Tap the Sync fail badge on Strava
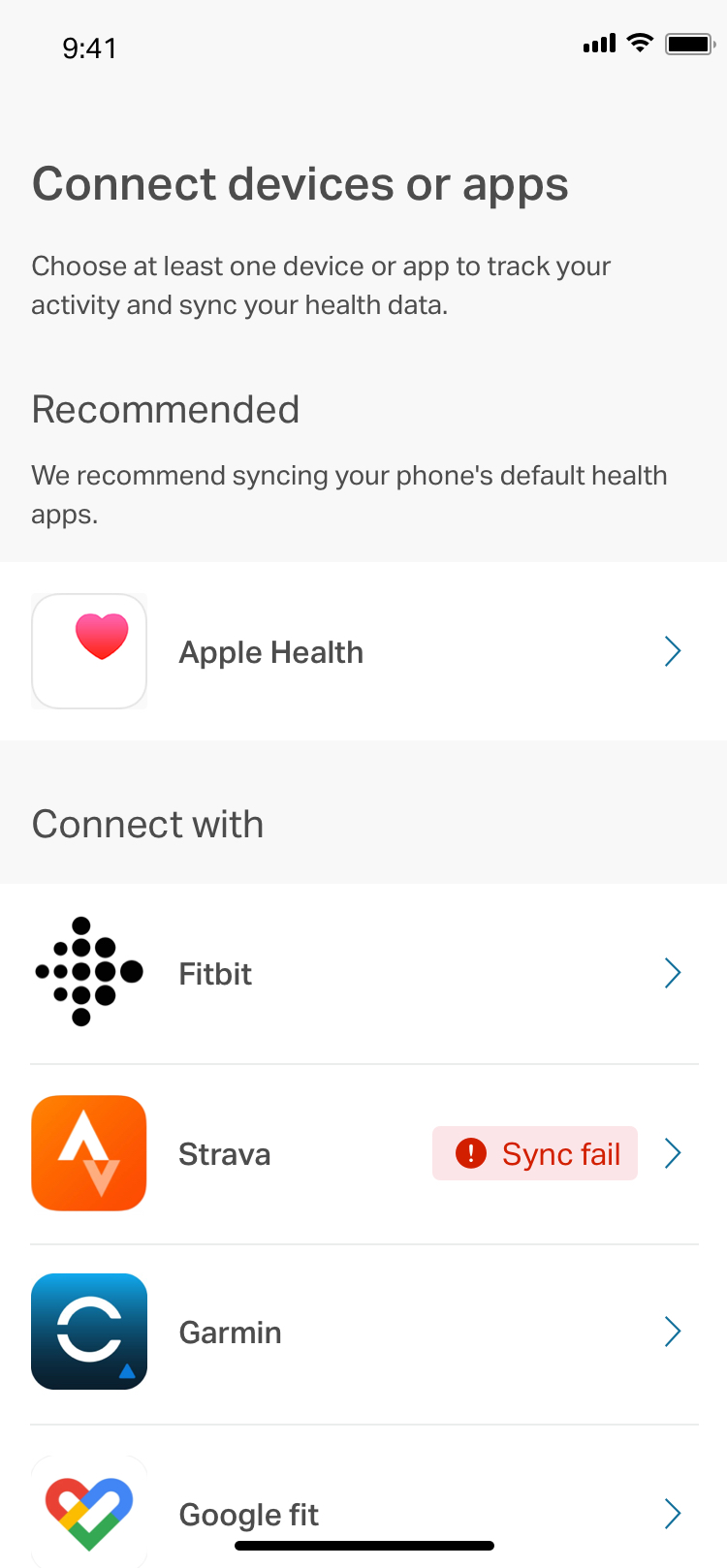This screenshot has width=727, height=1568. 535,1153
